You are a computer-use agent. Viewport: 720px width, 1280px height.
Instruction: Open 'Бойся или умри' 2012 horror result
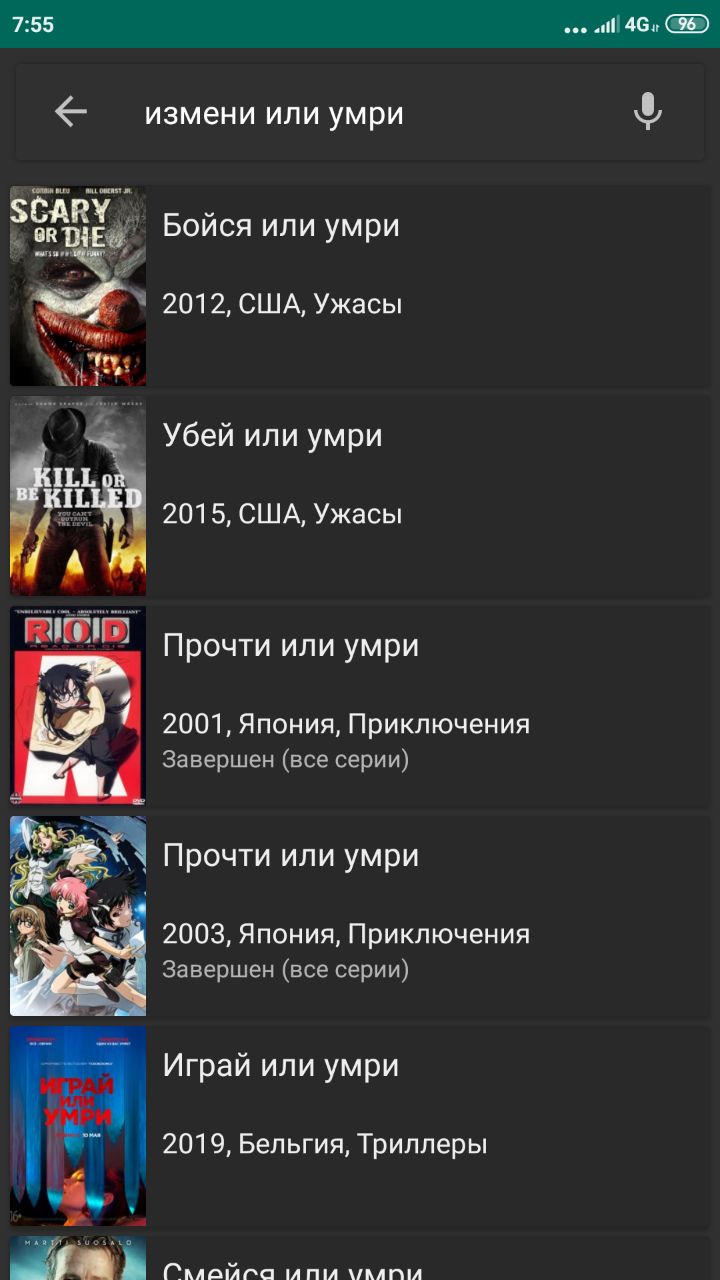360,286
